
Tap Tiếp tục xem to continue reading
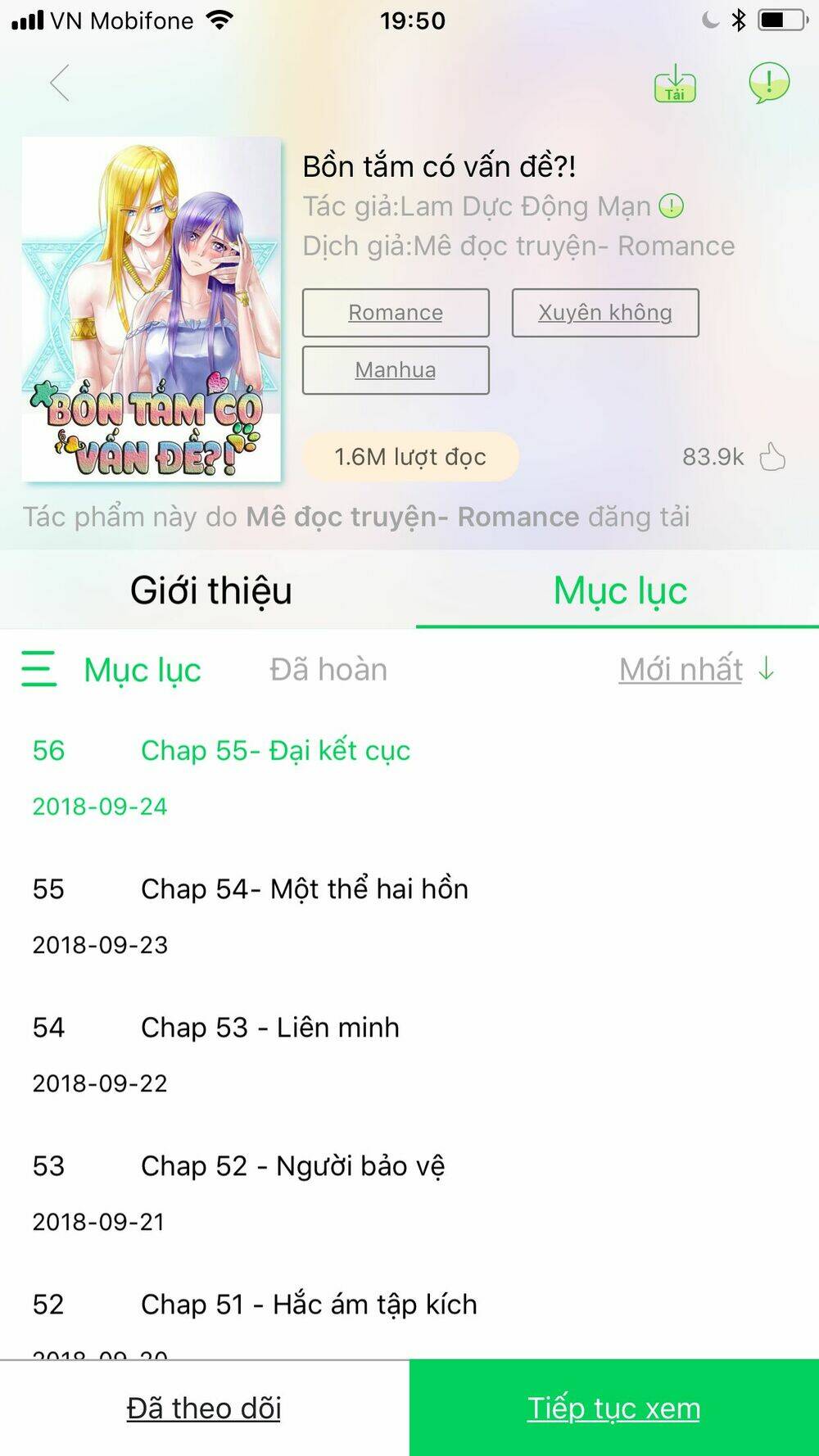point(615,1408)
